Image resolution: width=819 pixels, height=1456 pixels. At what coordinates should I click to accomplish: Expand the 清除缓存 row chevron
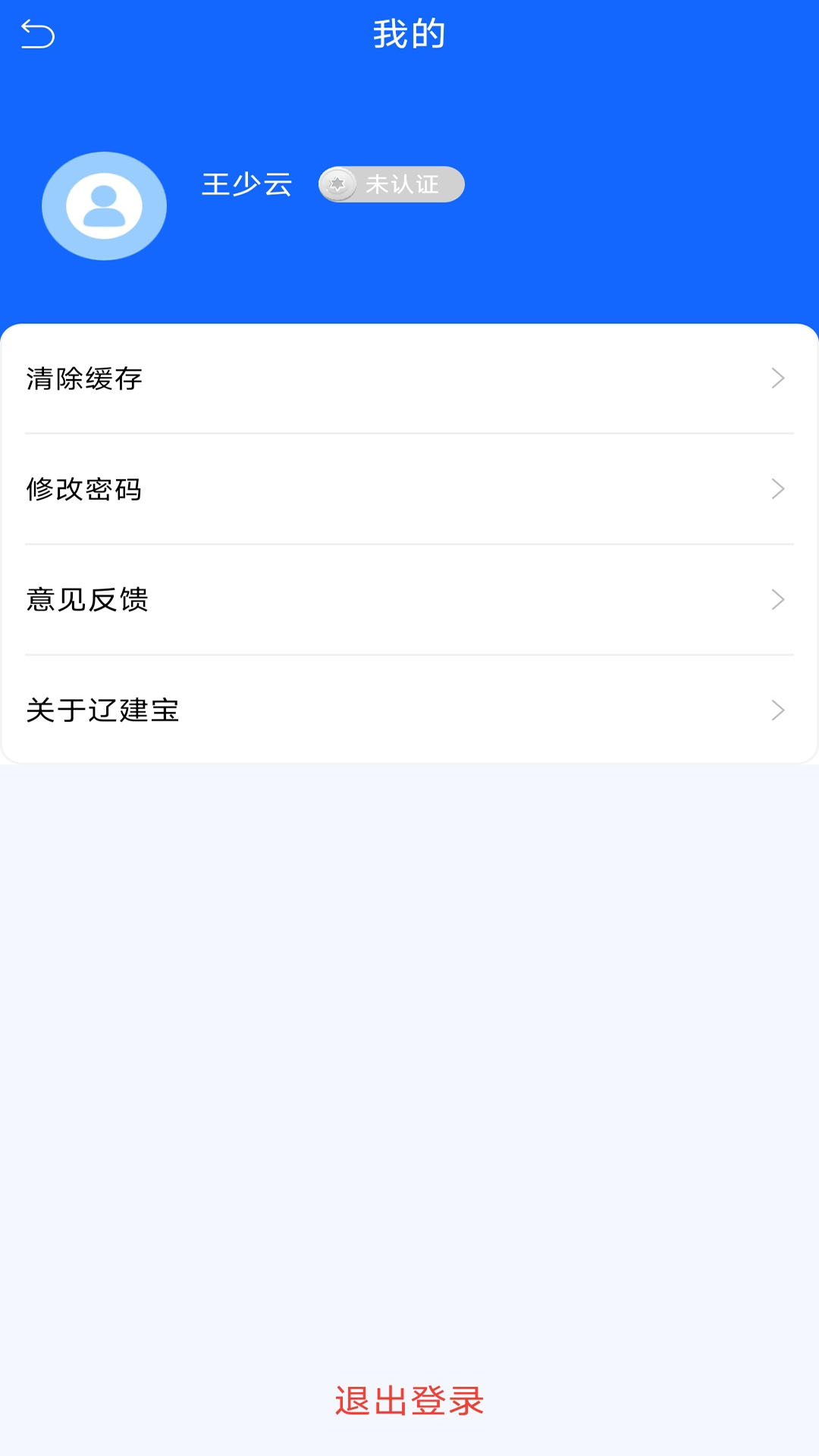coord(777,378)
